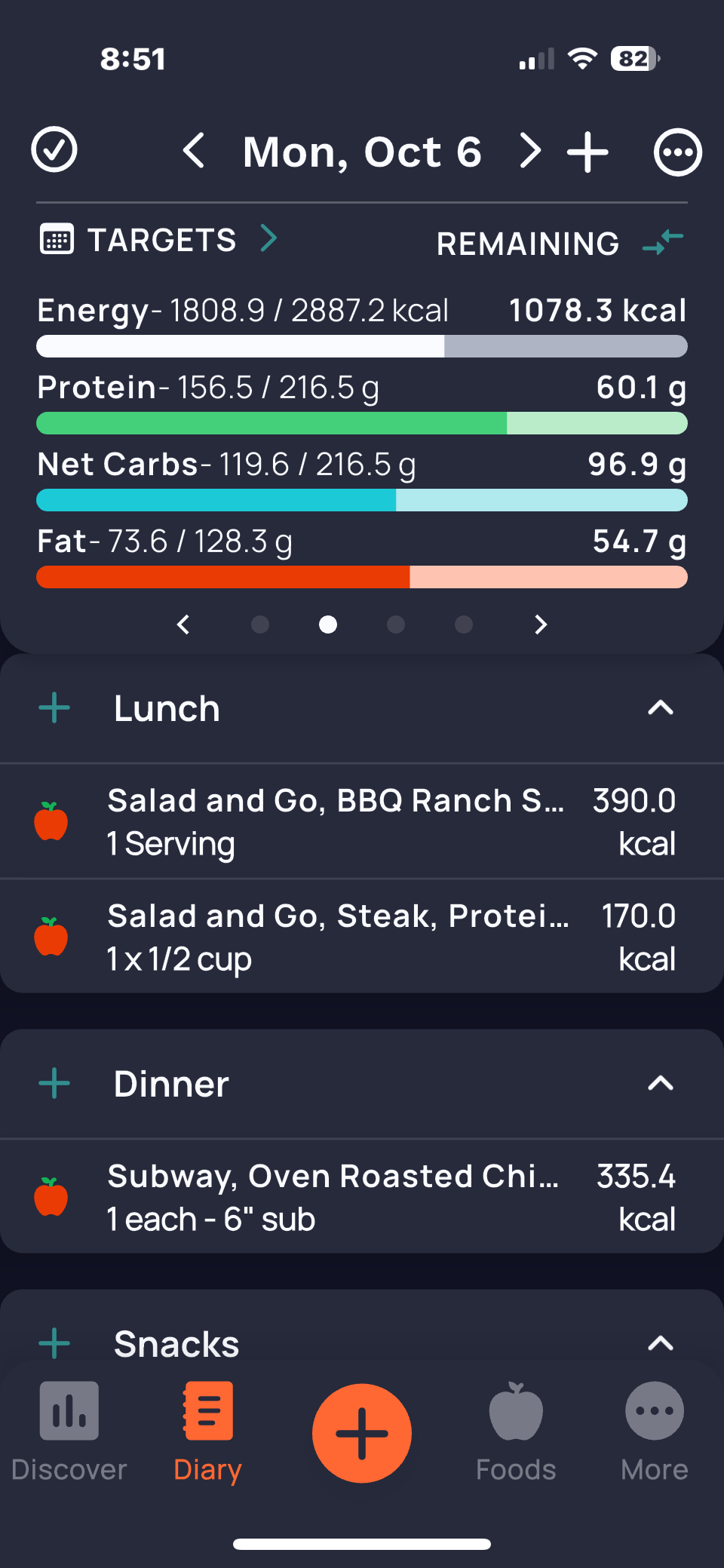Viewport: 724px width, 1568px height.
Task: Show the previous targets summary page
Action: (183, 624)
